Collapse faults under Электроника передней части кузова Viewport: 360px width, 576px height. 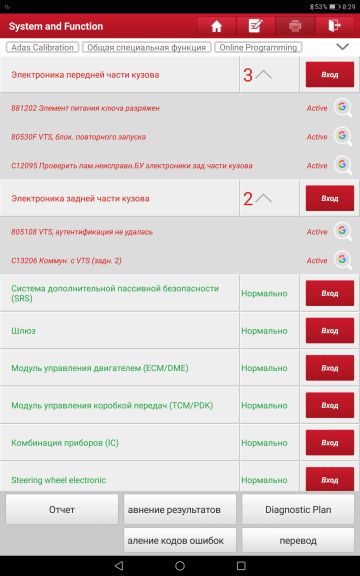click(263, 75)
